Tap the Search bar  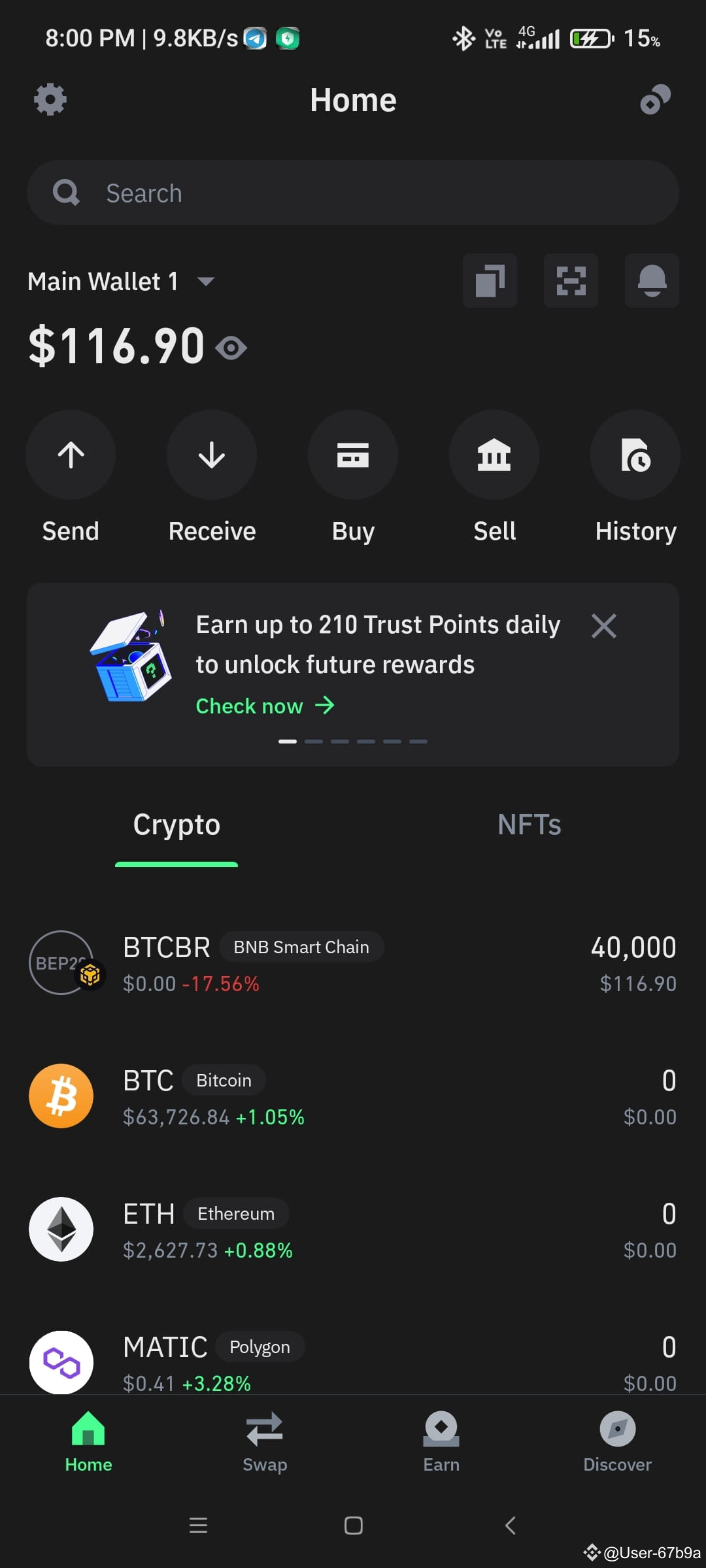point(353,193)
